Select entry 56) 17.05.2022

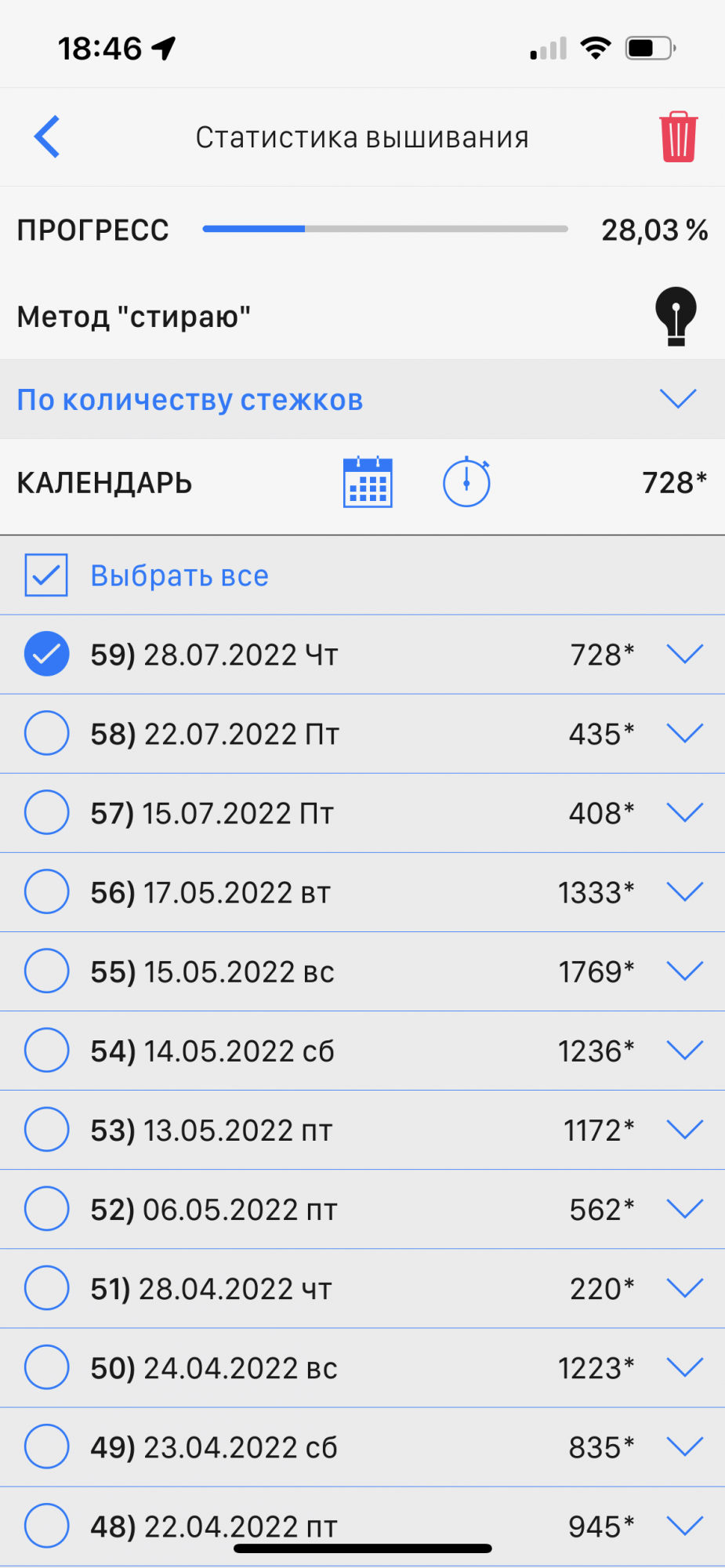pyautogui.click(x=47, y=891)
